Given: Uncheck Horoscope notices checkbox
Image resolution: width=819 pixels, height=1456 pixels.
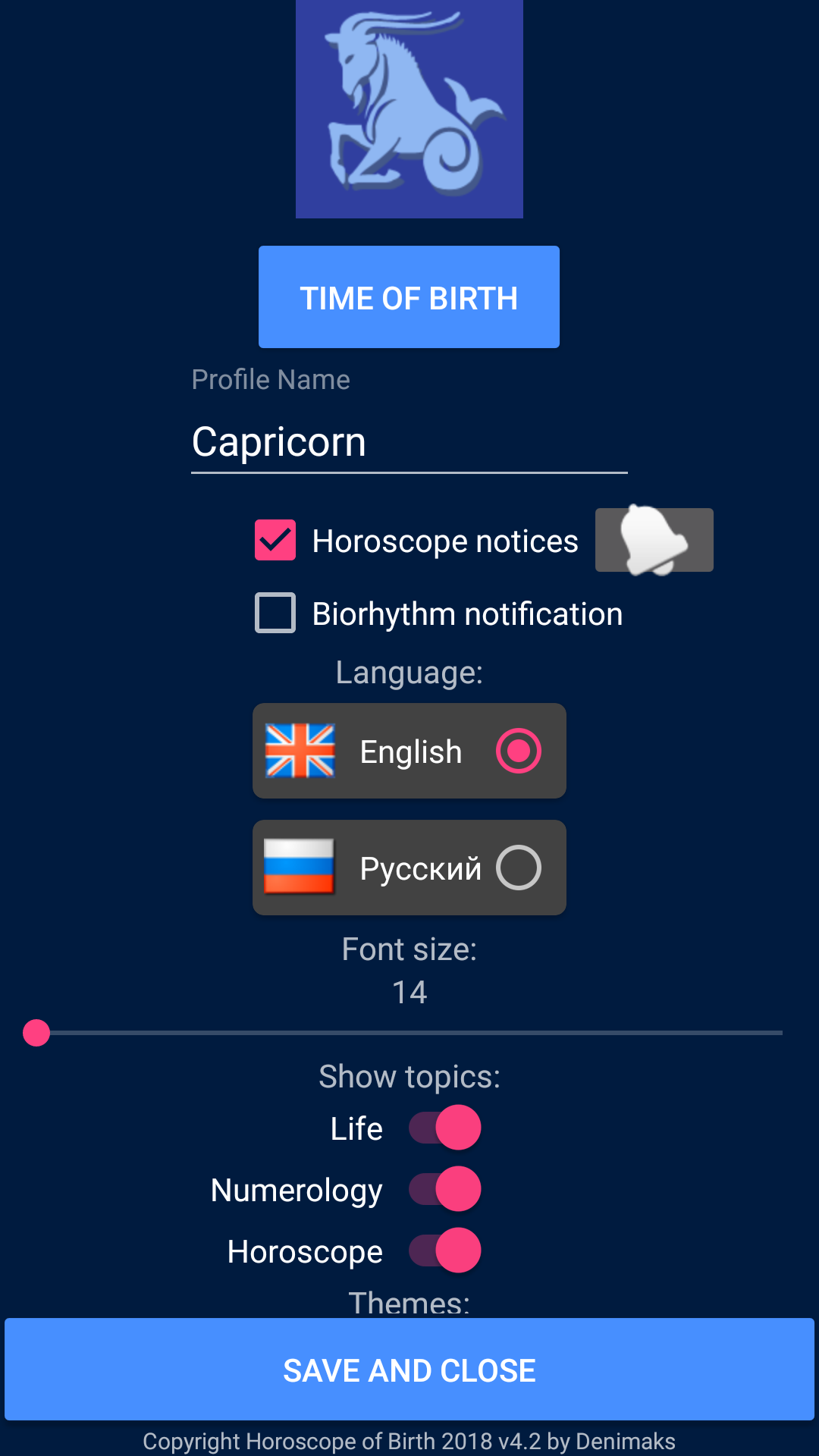Looking at the screenshot, I should [x=275, y=540].
